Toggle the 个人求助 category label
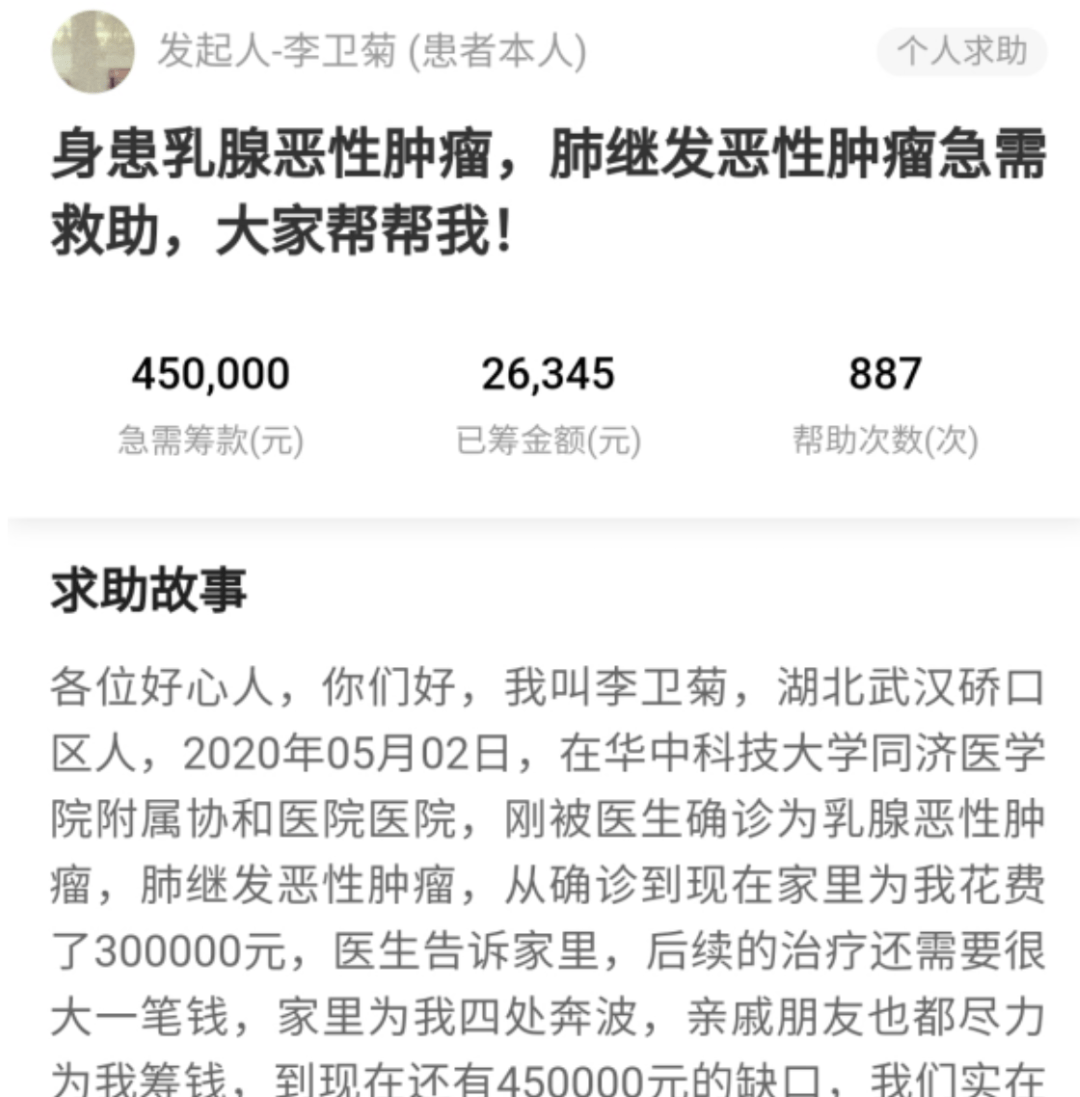The width and height of the screenshot is (1080, 1097). click(x=960, y=52)
